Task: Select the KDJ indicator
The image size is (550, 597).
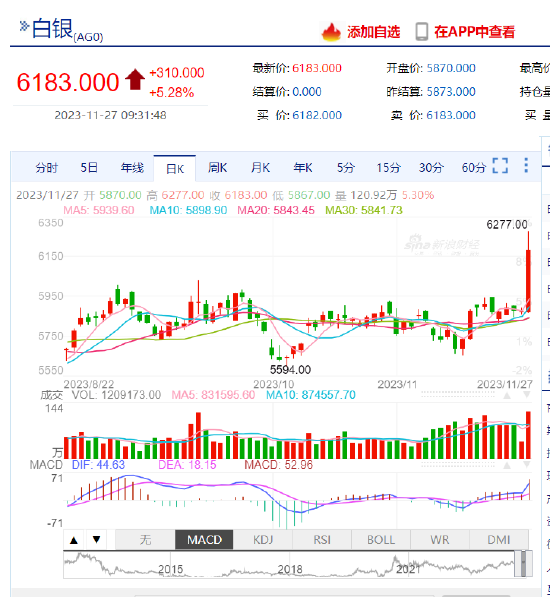Action: pyautogui.click(x=263, y=540)
